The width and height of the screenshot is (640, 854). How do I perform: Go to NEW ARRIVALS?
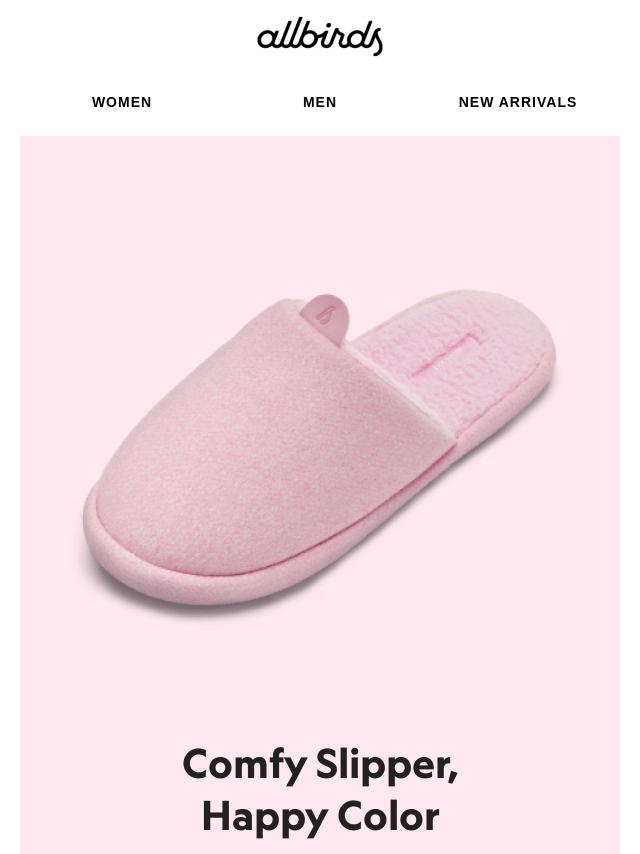tap(517, 102)
